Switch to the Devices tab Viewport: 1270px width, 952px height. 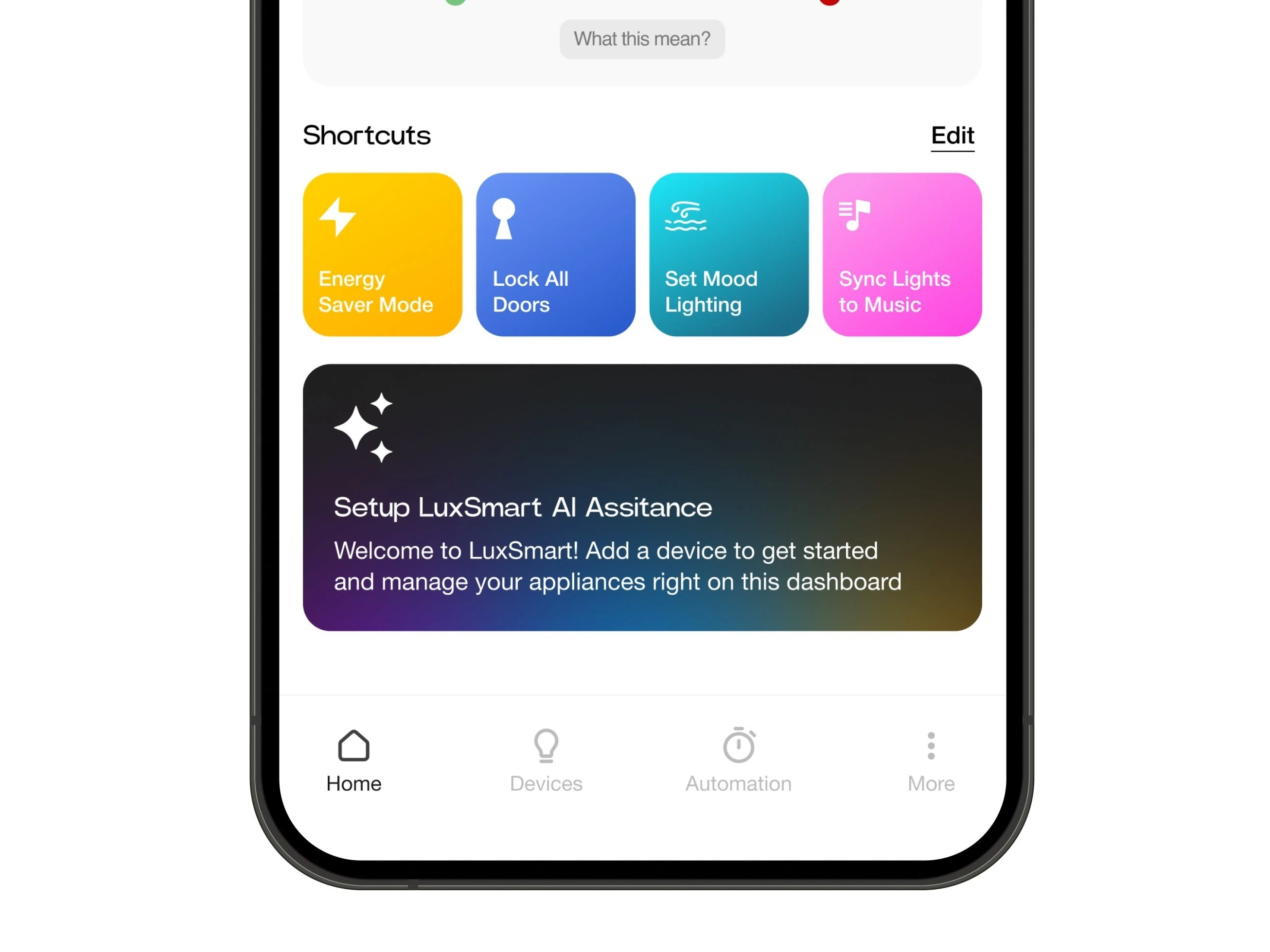click(x=546, y=761)
